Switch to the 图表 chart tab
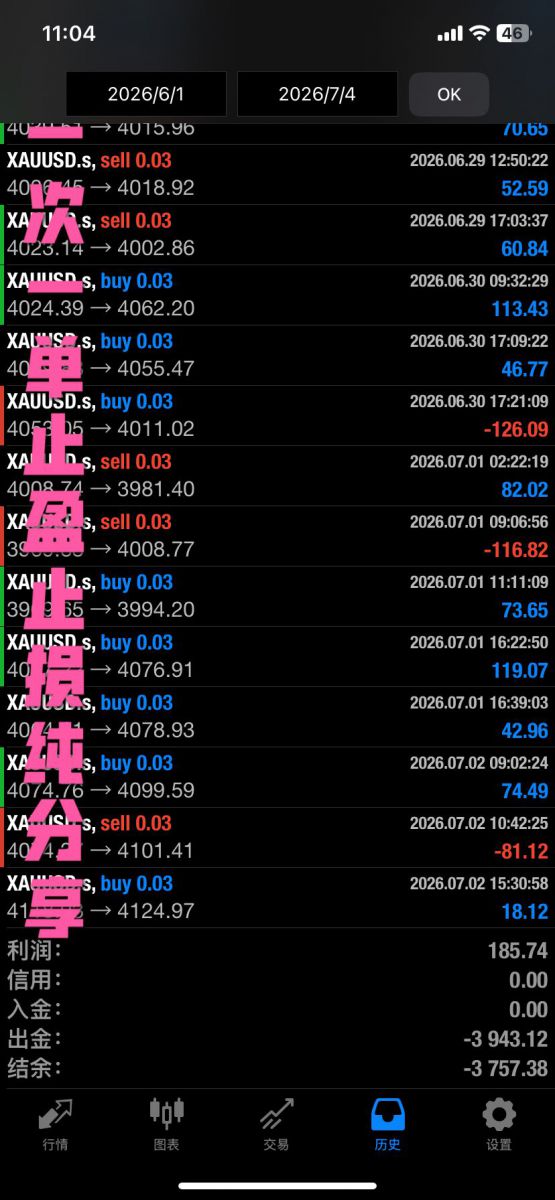Image resolution: width=555 pixels, height=1200 pixels. click(167, 1124)
